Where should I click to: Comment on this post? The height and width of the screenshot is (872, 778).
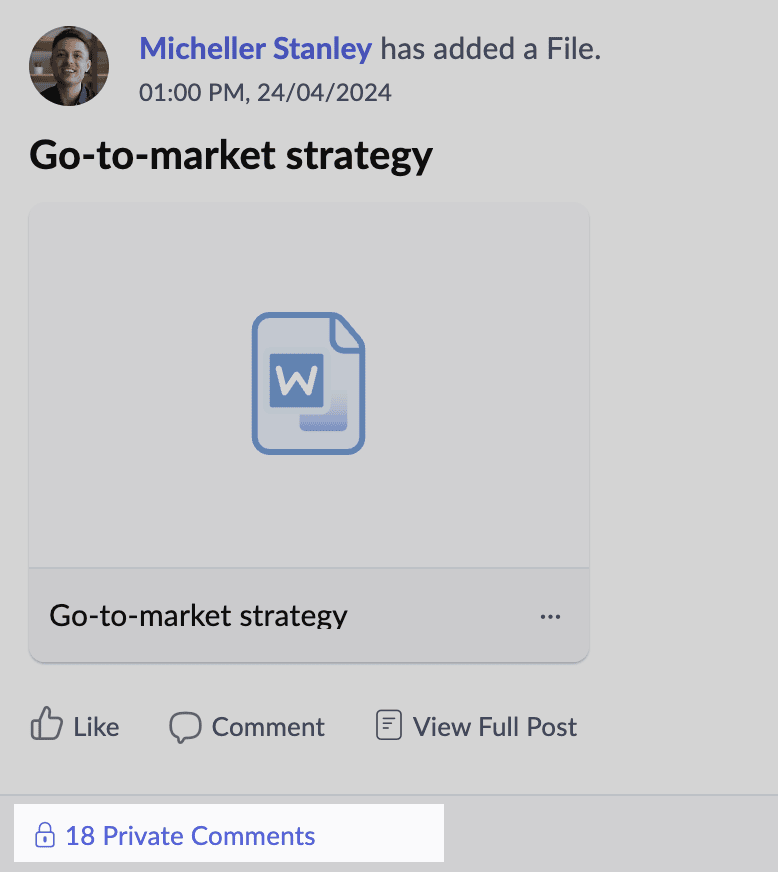(247, 726)
